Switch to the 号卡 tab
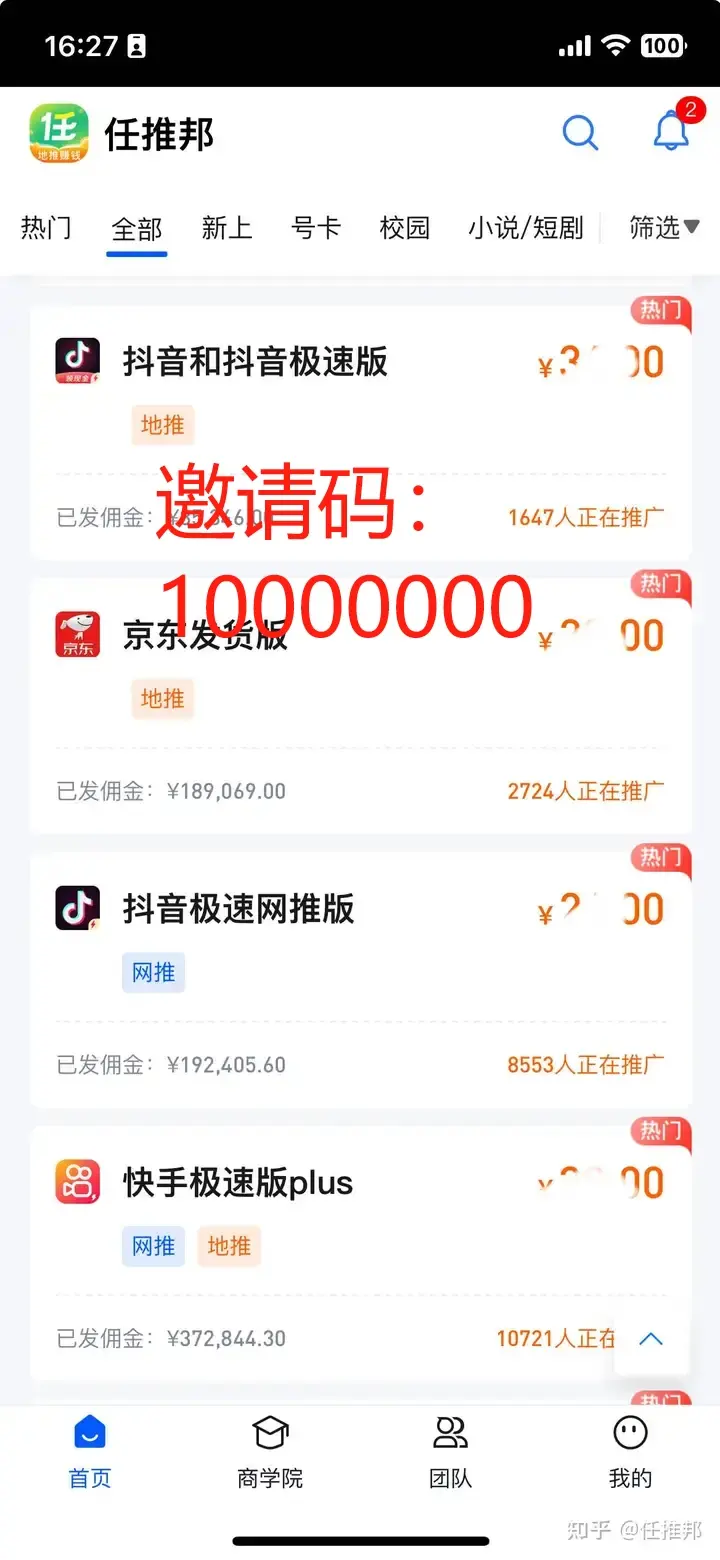The height and width of the screenshot is (1560, 720). point(315,228)
